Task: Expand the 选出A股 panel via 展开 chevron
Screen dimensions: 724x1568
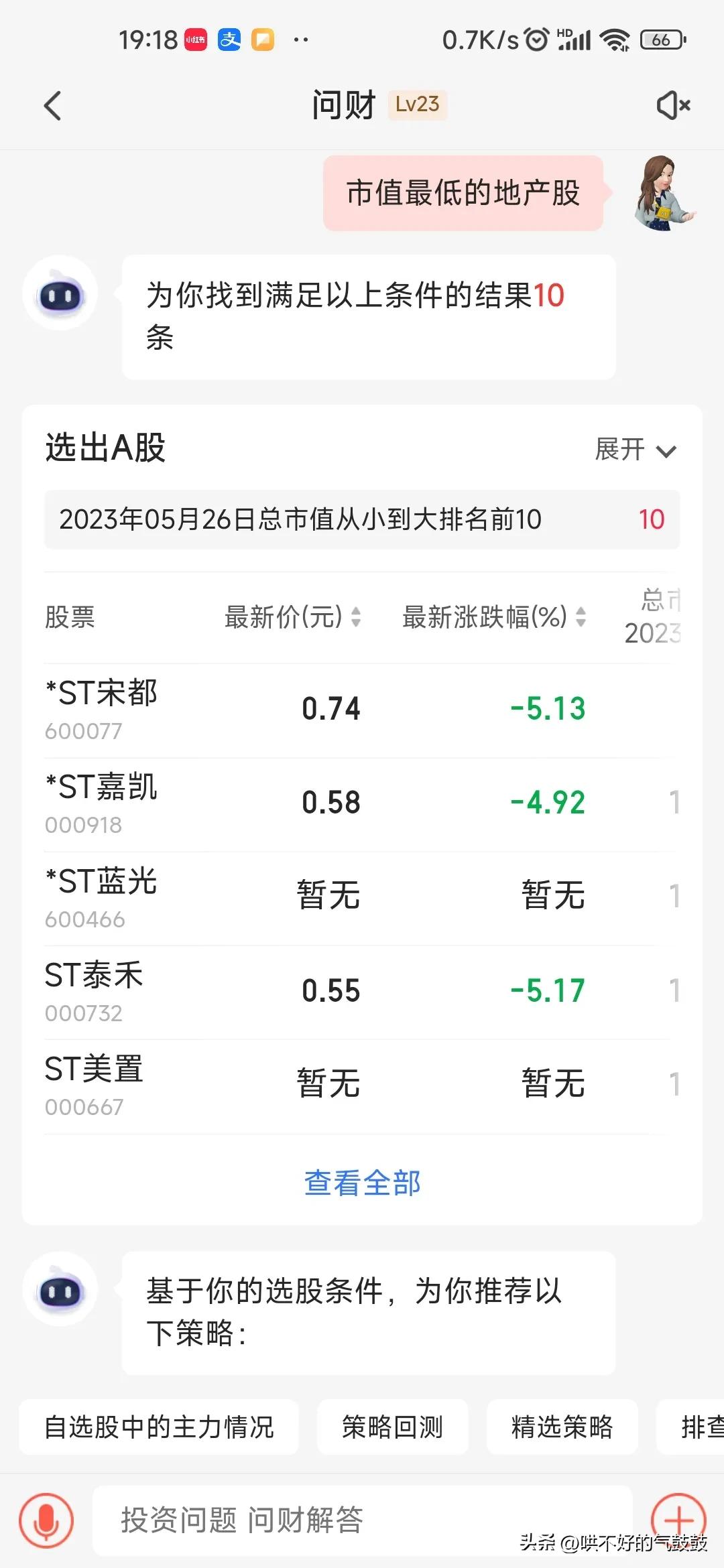Action: click(x=633, y=451)
